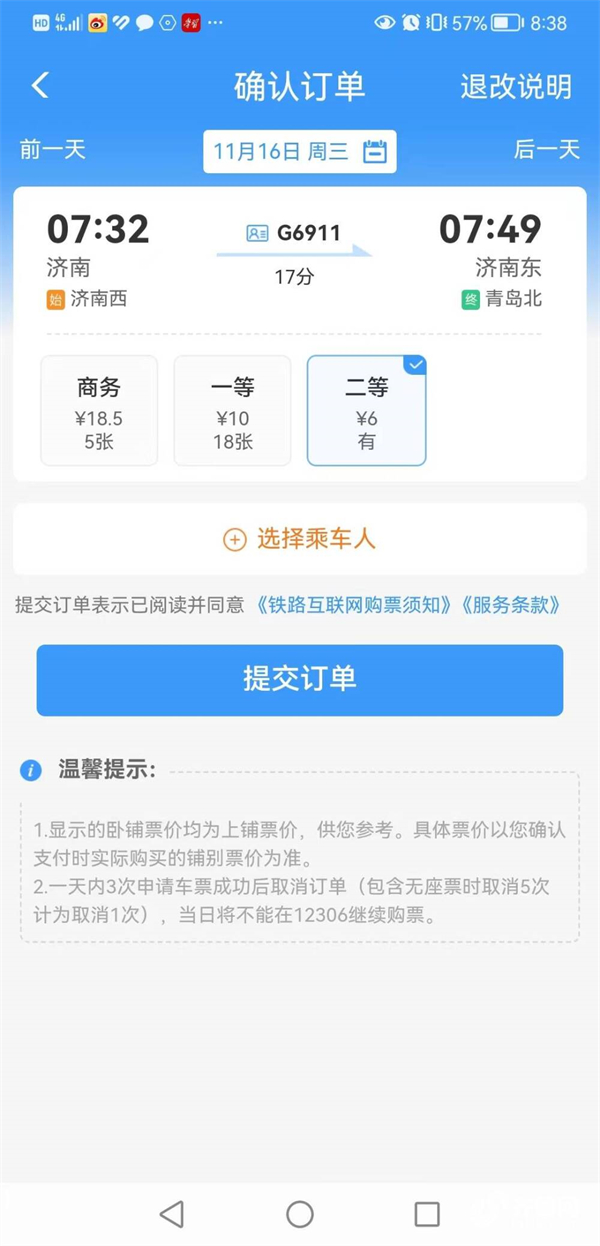
Task: Select 二等 seat at ¥6
Action: [366, 410]
